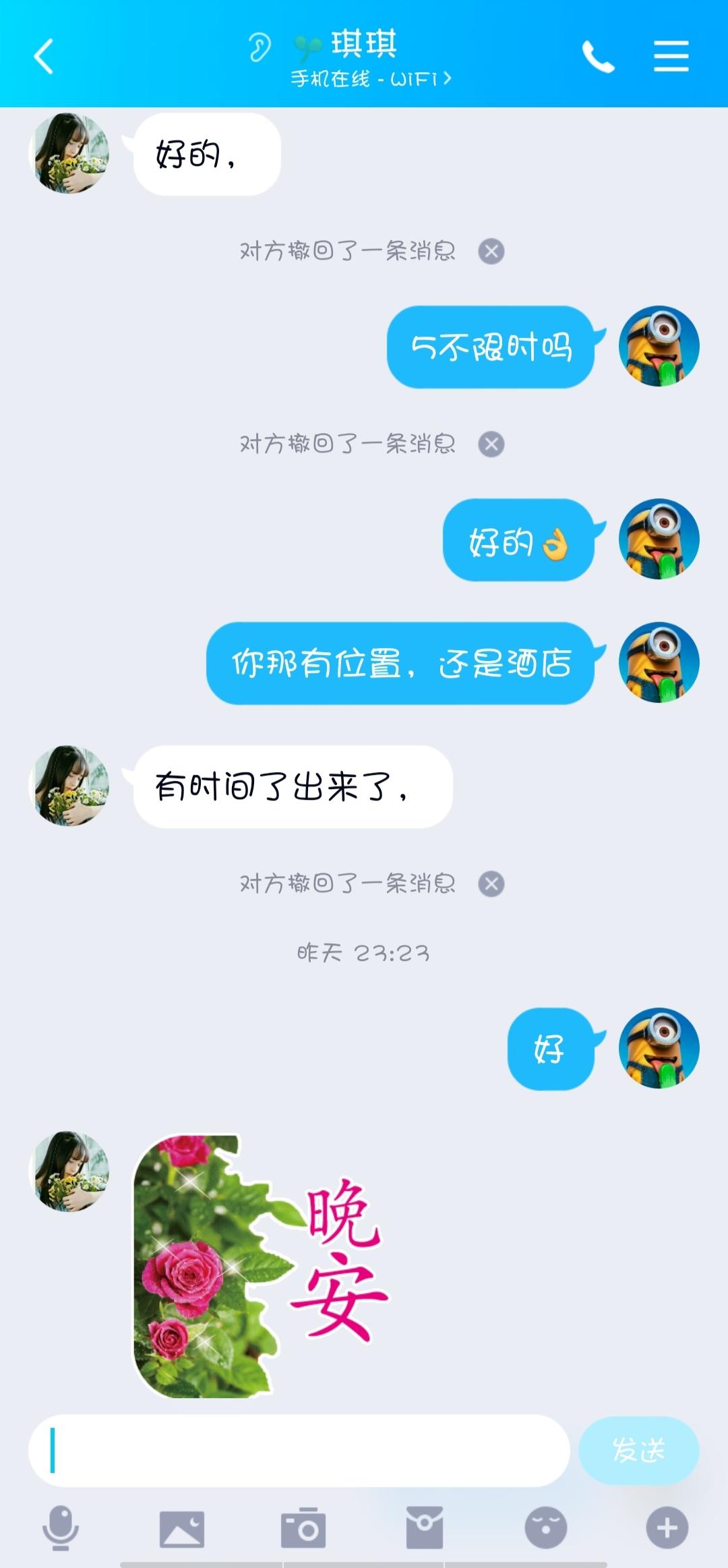Go back from the chat with 琪琪

(44, 56)
